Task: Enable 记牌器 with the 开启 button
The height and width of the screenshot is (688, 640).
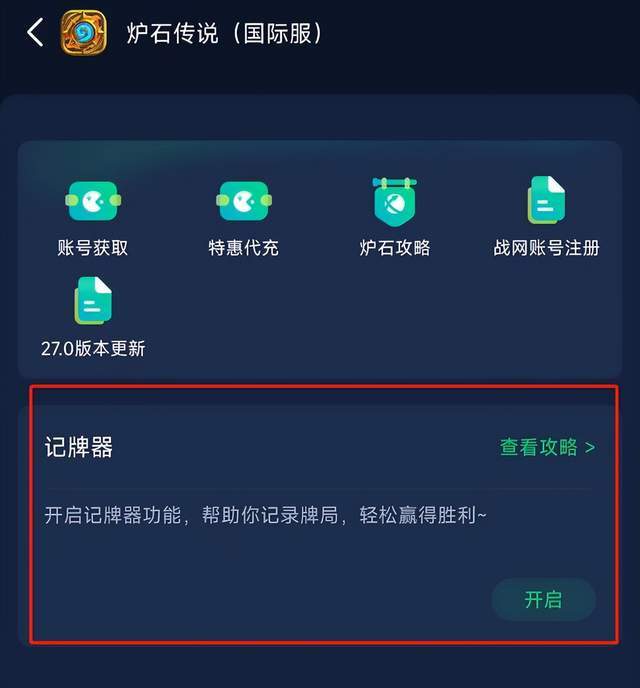Action: click(x=543, y=599)
